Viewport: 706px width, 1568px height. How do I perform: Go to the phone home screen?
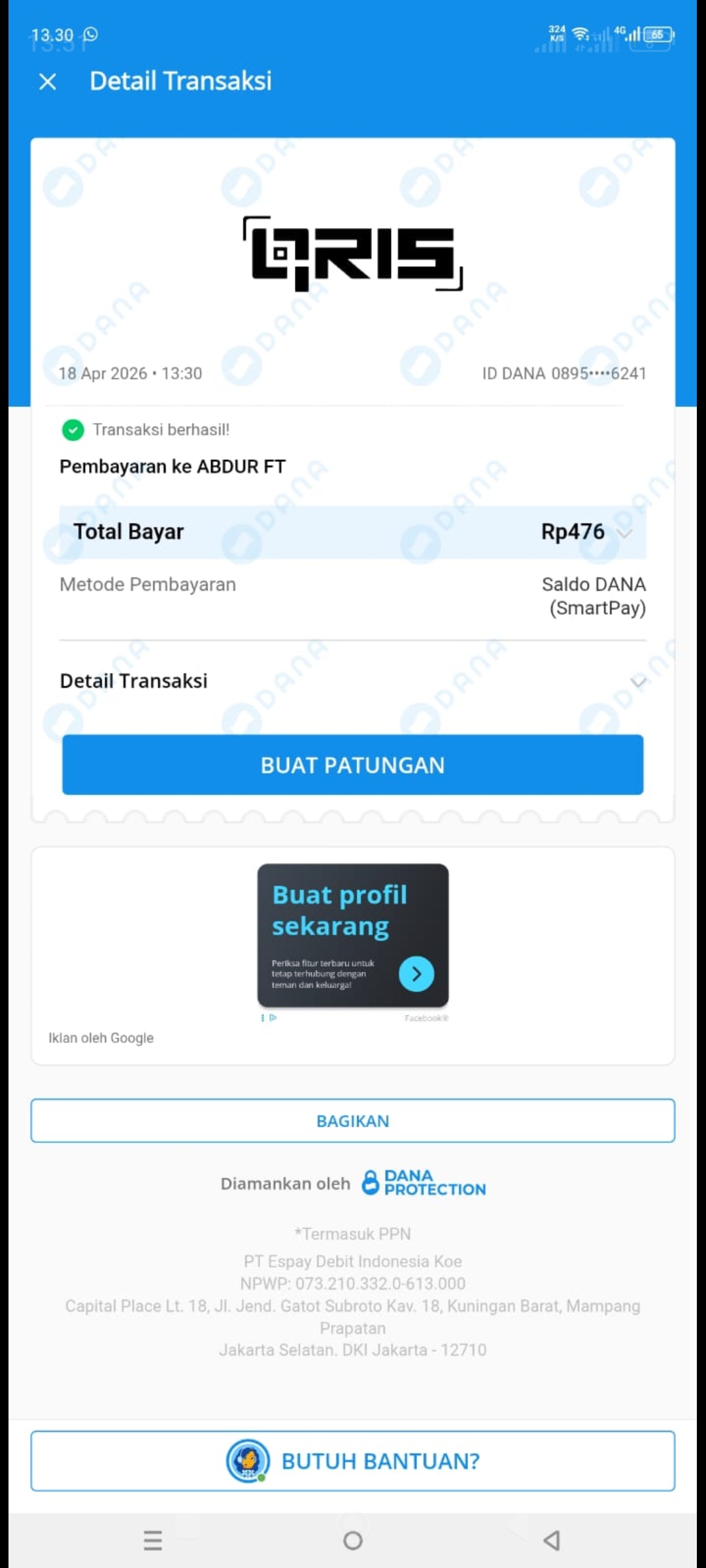point(353,1540)
